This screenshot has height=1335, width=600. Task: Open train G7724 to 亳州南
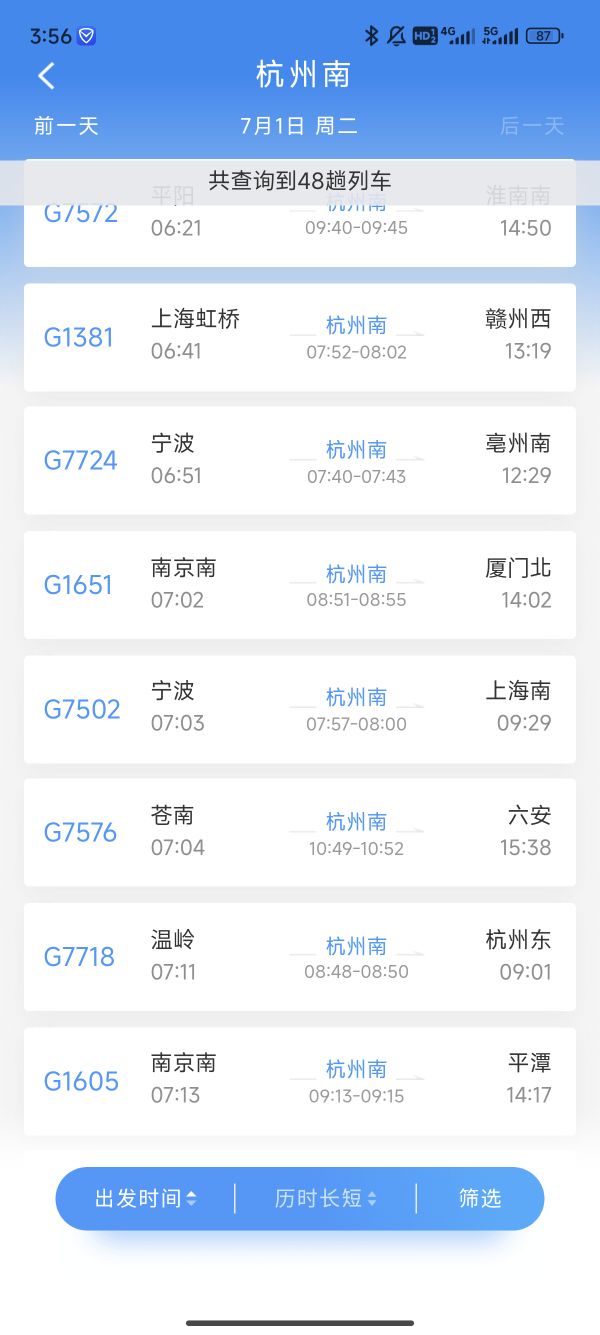[x=300, y=461]
